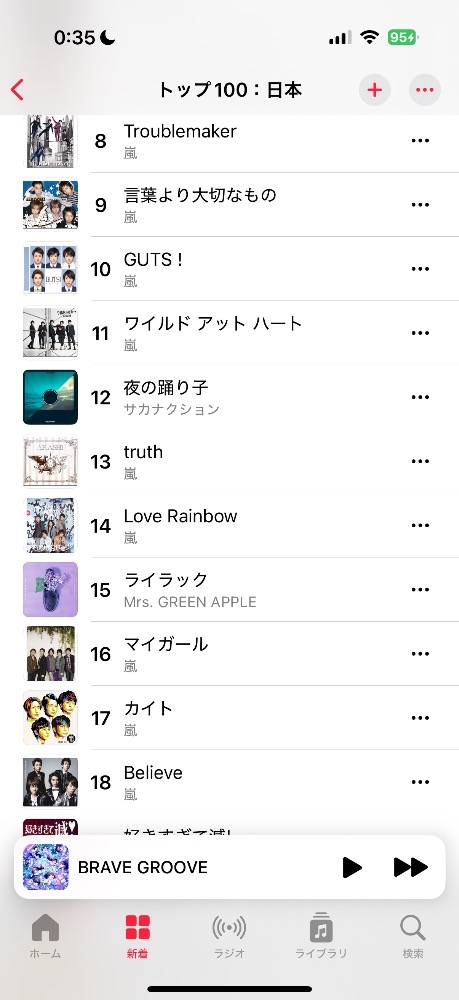Screen dimensions: 459x1000
Task: Play 夜の踊り子 by サカナクション
Action: pos(241,397)
